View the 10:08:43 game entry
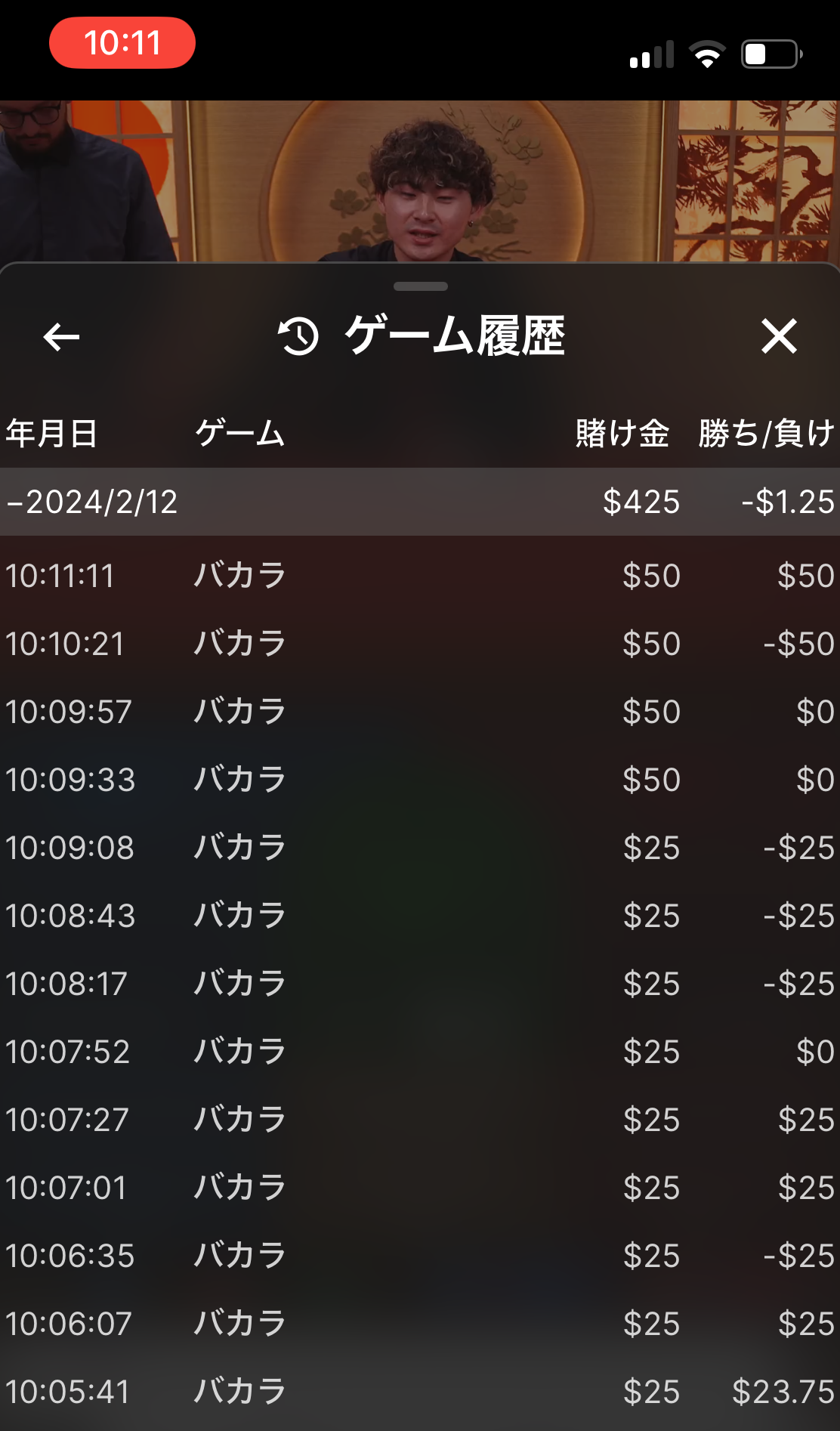The height and width of the screenshot is (1431, 840). coord(420,916)
